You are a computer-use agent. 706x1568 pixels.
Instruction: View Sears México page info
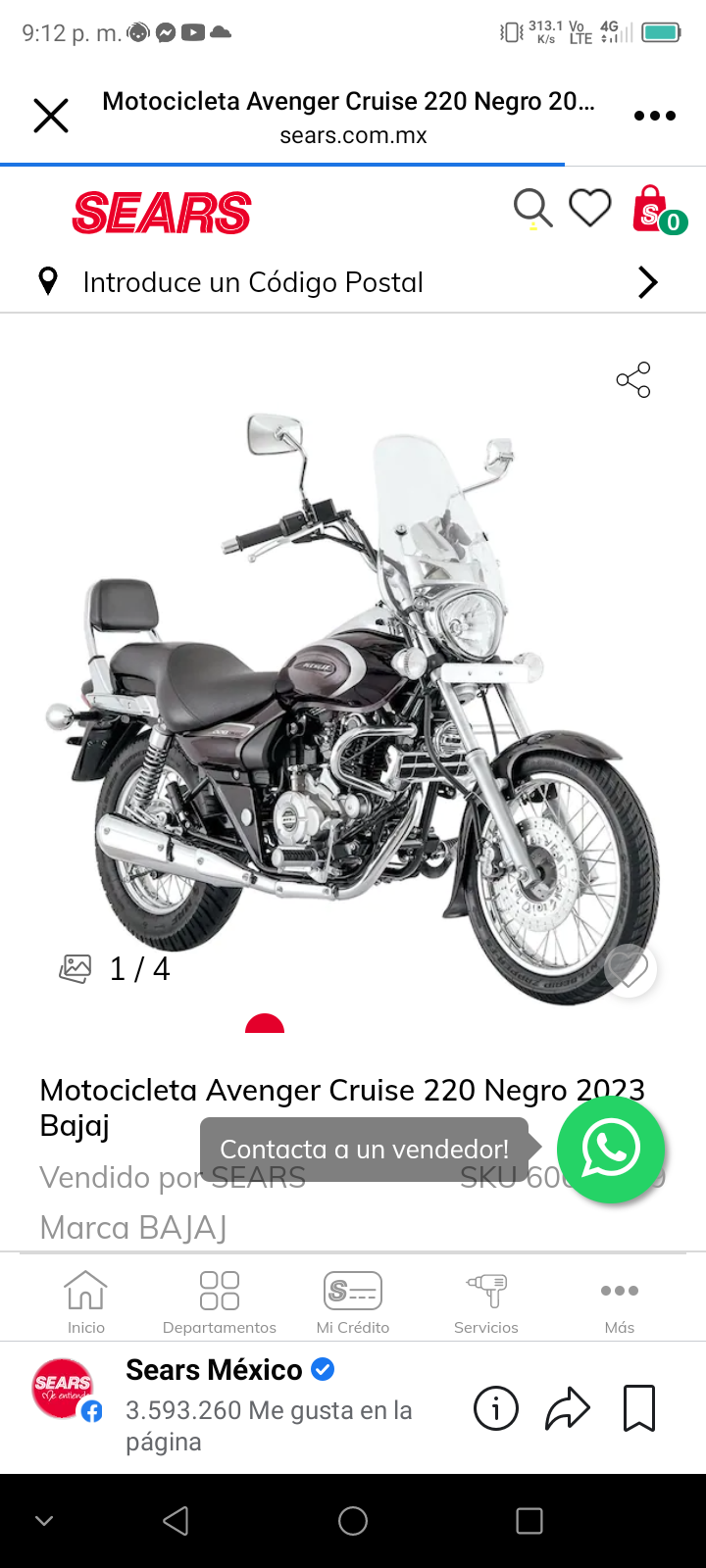pos(496,1409)
